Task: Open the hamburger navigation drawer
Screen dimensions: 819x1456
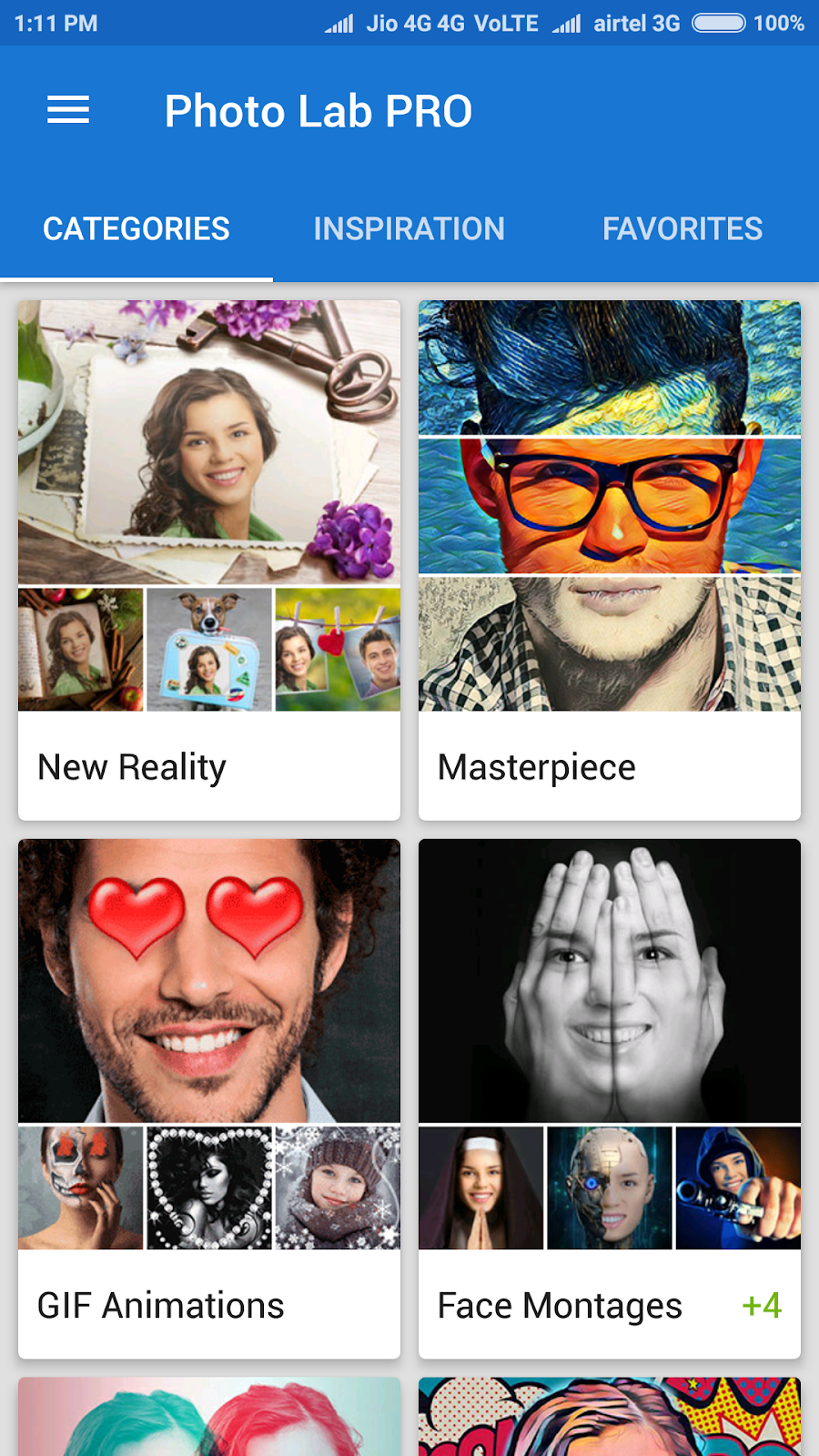Action: (68, 110)
